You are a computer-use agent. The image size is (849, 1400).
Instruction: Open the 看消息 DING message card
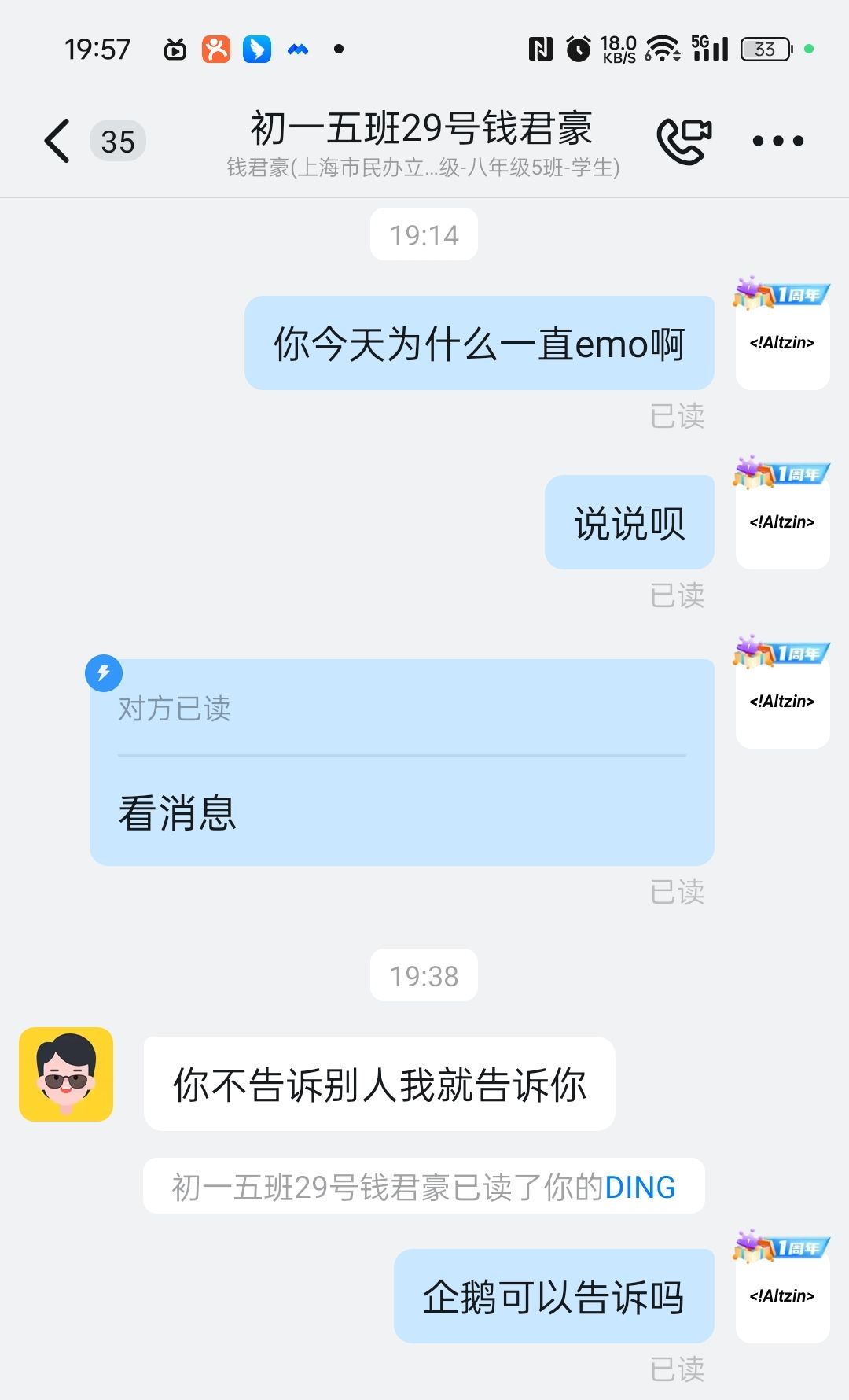pos(402,762)
